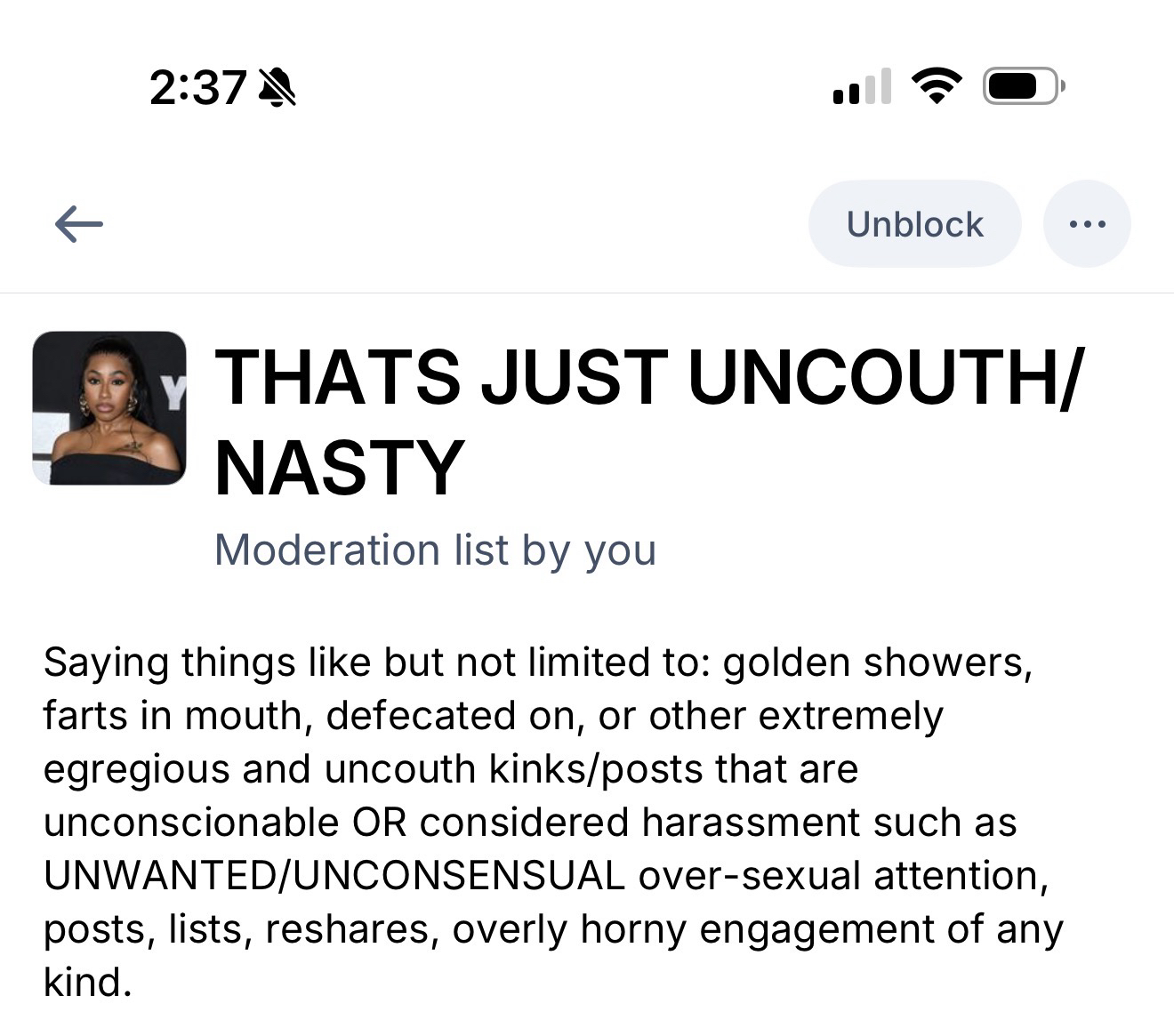Open the three-dot options menu
The width and height of the screenshot is (1174, 1036).
(1087, 224)
